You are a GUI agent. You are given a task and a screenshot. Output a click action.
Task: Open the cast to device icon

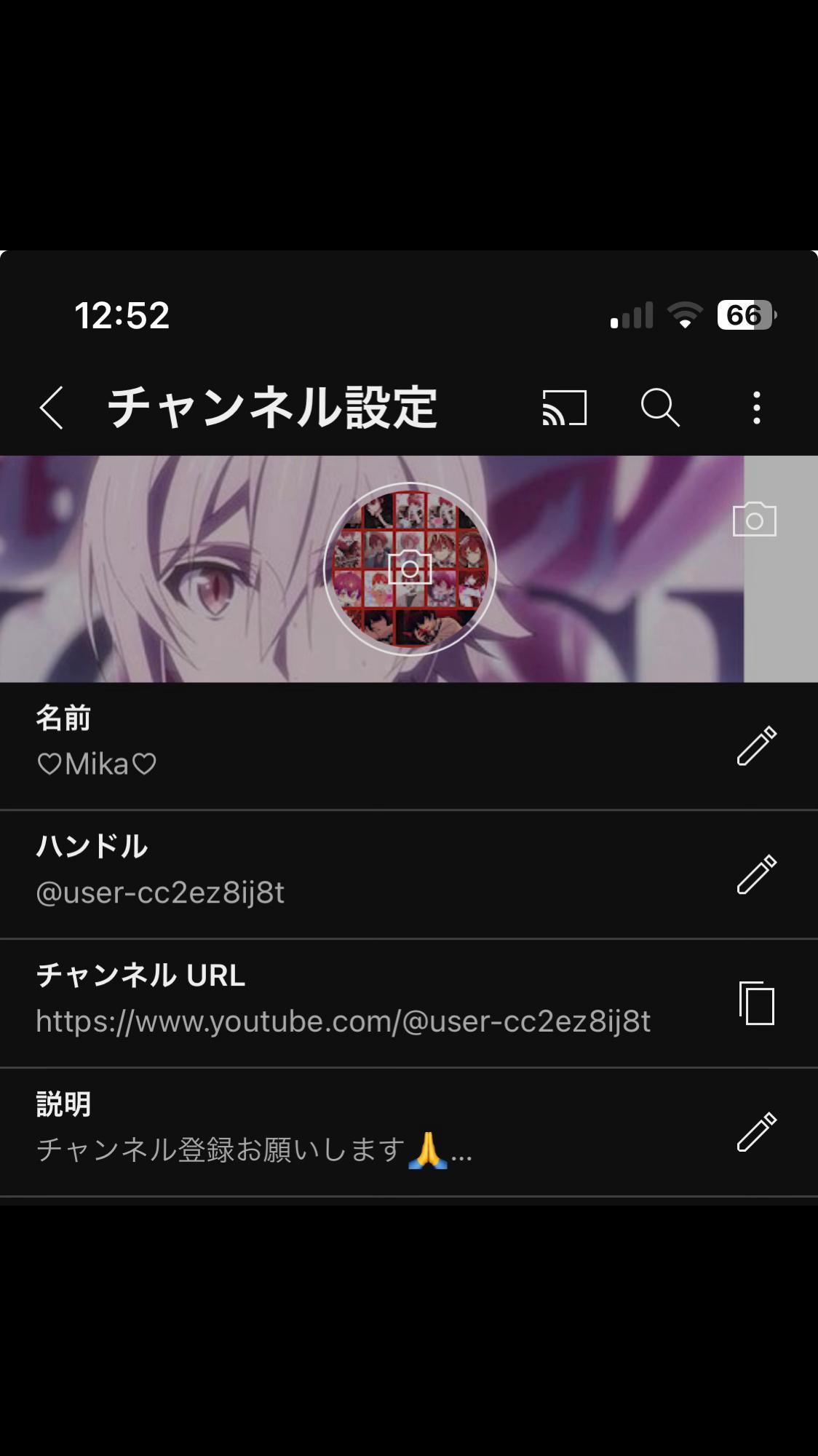coord(564,408)
